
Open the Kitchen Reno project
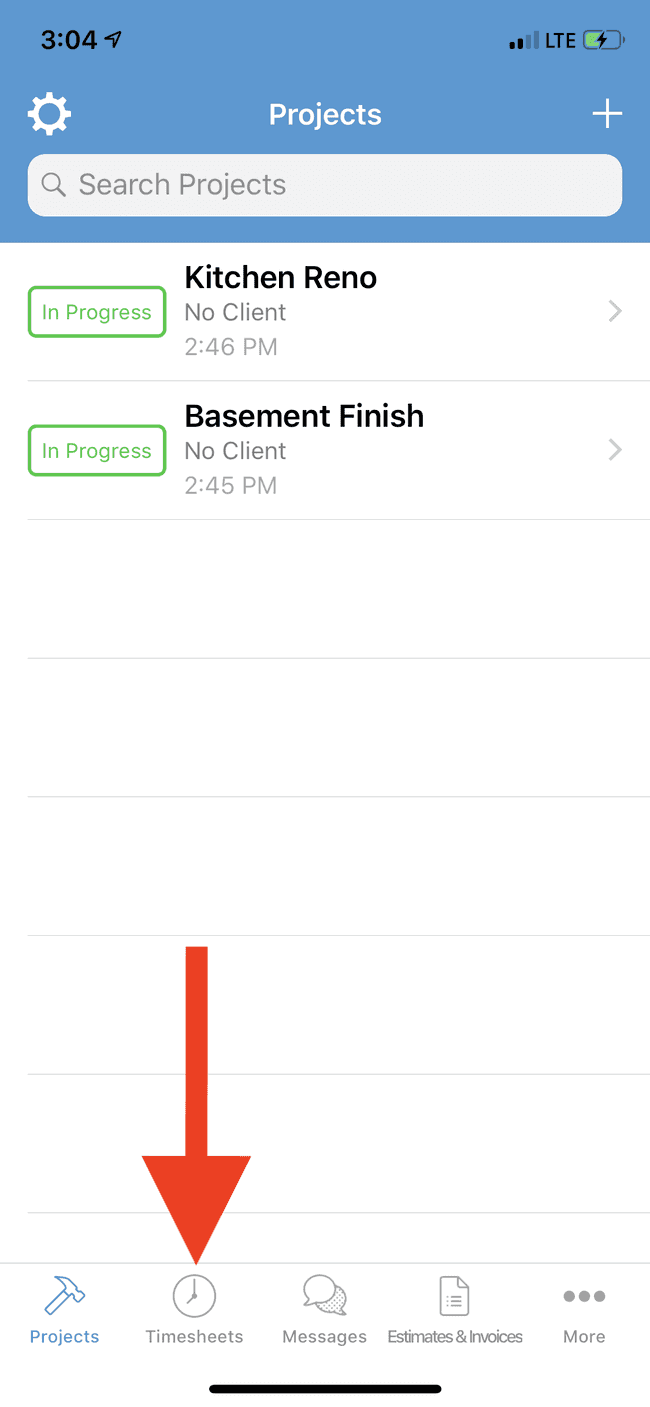tap(325, 312)
